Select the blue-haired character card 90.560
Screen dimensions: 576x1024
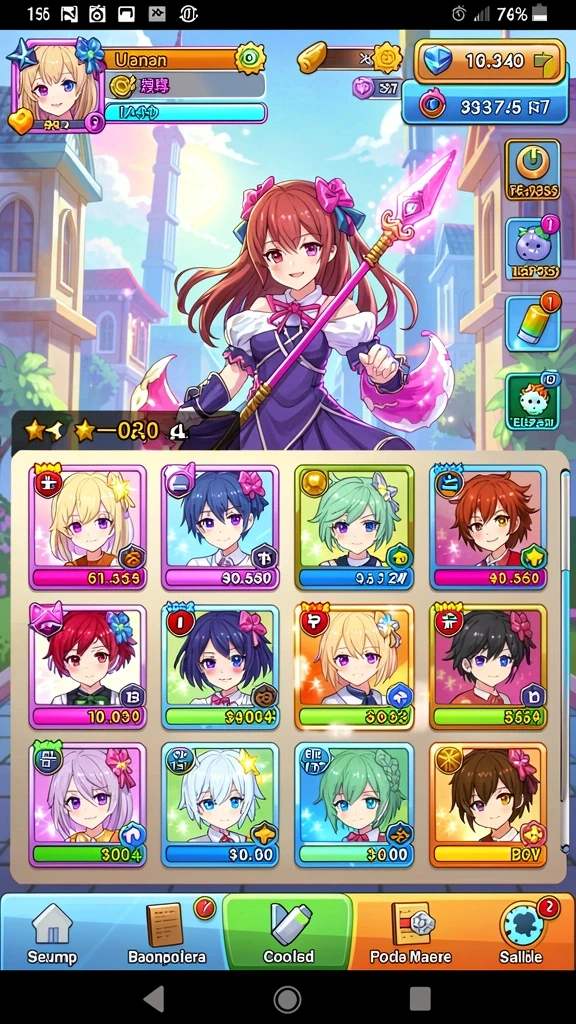click(x=221, y=527)
